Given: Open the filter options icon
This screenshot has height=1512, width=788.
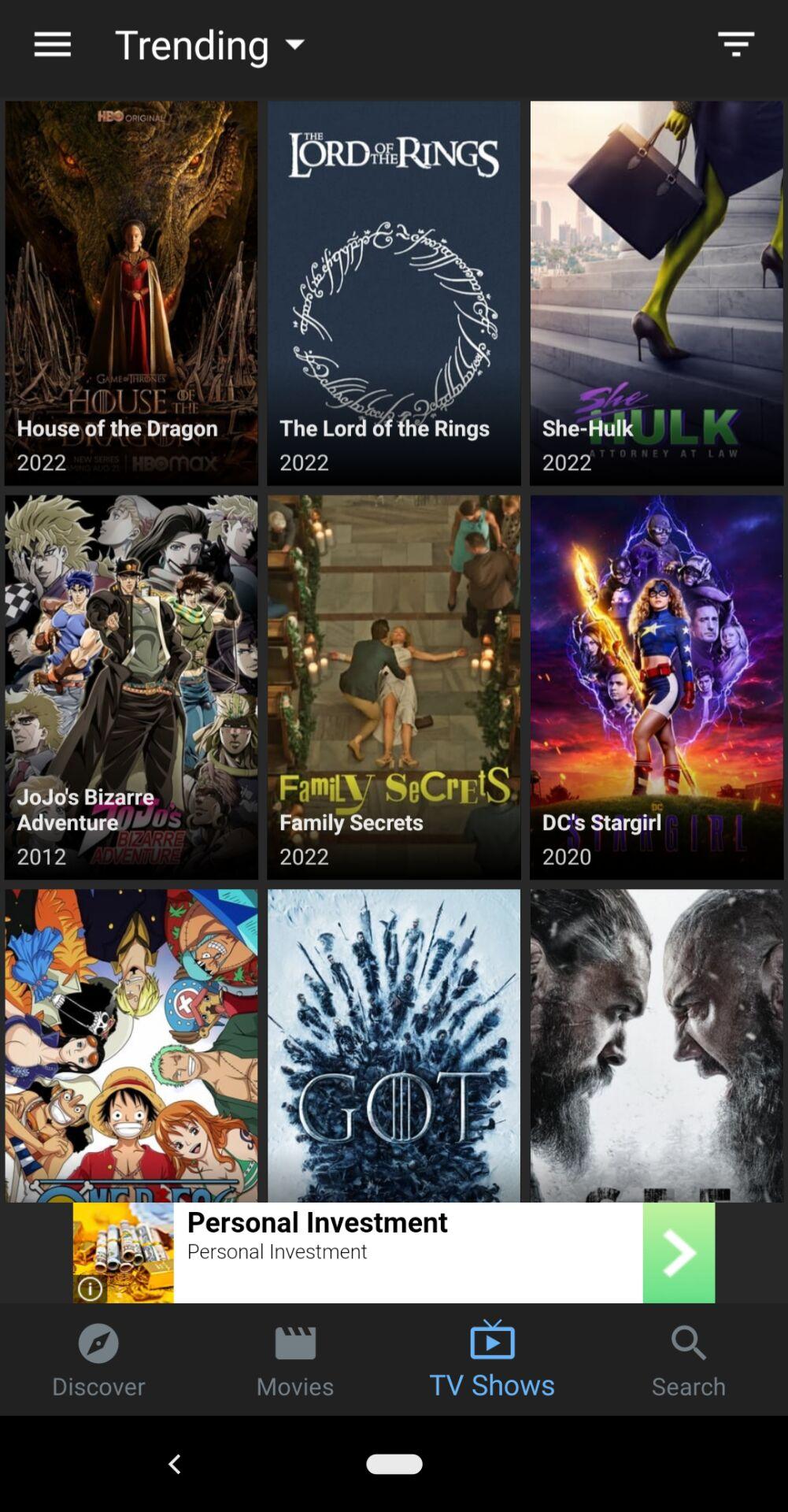Looking at the screenshot, I should coord(735,44).
